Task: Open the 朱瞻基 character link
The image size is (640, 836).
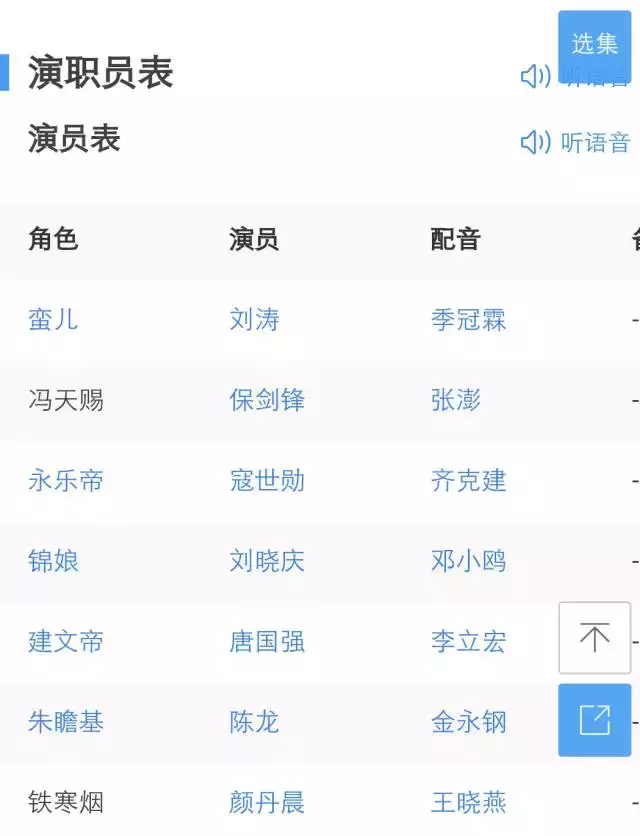Action: click(x=66, y=722)
